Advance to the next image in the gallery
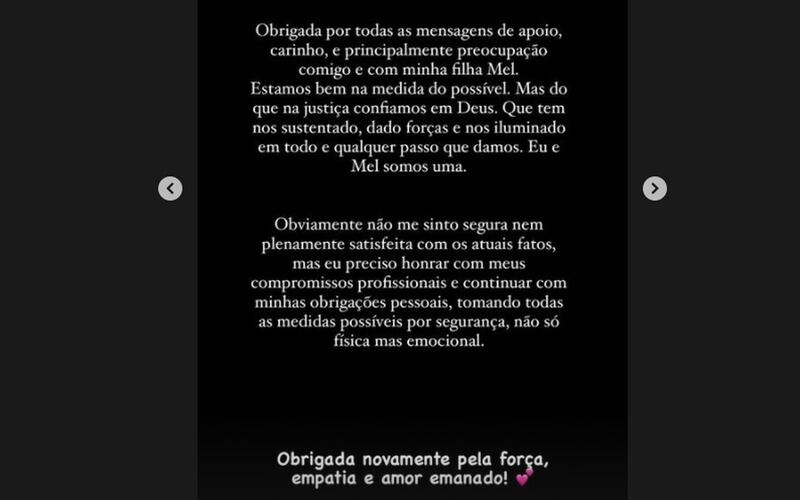Image resolution: width=800 pixels, height=500 pixels. click(654, 188)
